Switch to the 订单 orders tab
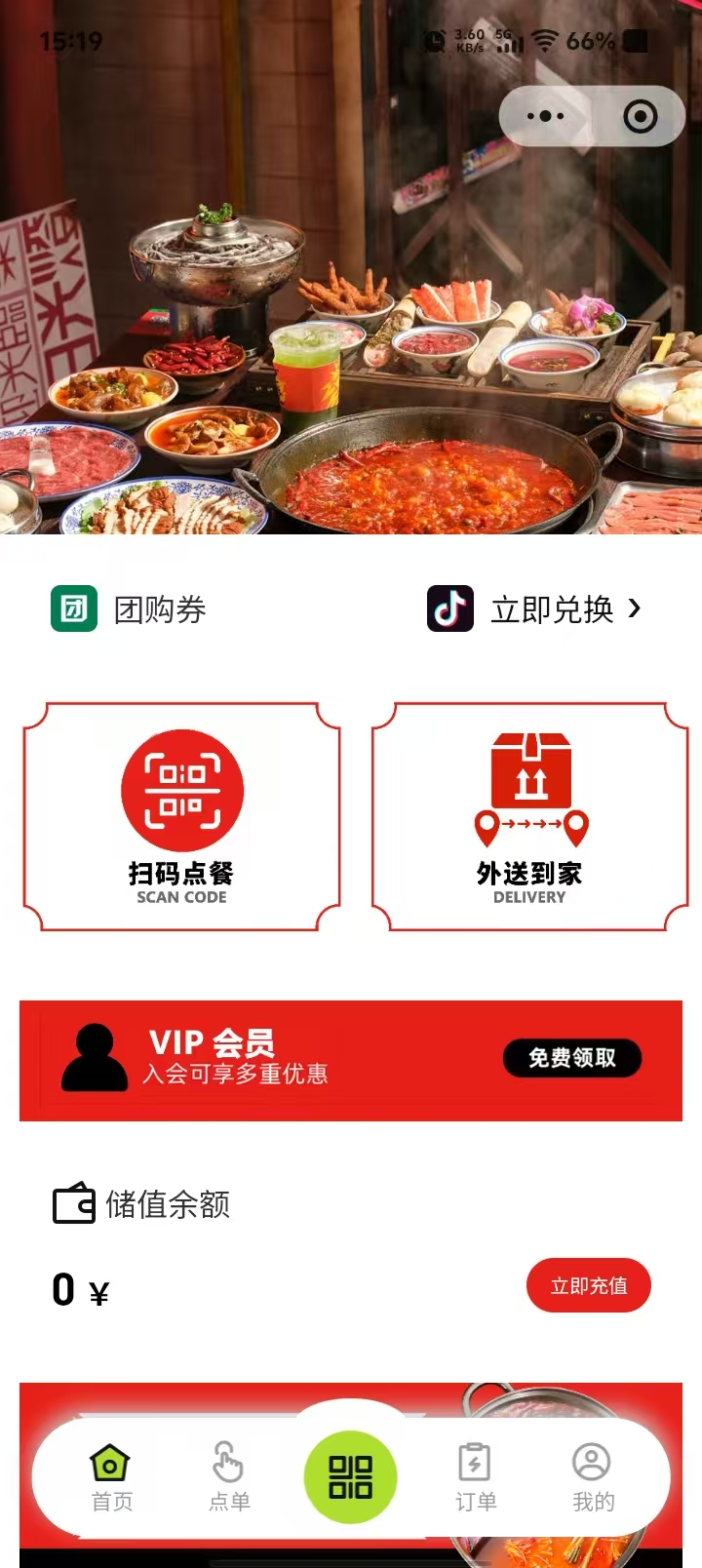 pyautogui.click(x=476, y=1477)
